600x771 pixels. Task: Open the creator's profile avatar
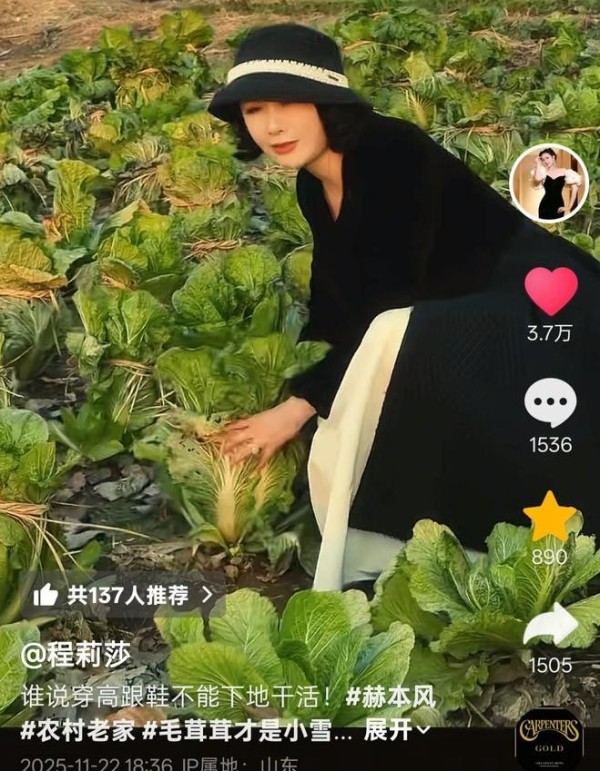pyautogui.click(x=548, y=183)
